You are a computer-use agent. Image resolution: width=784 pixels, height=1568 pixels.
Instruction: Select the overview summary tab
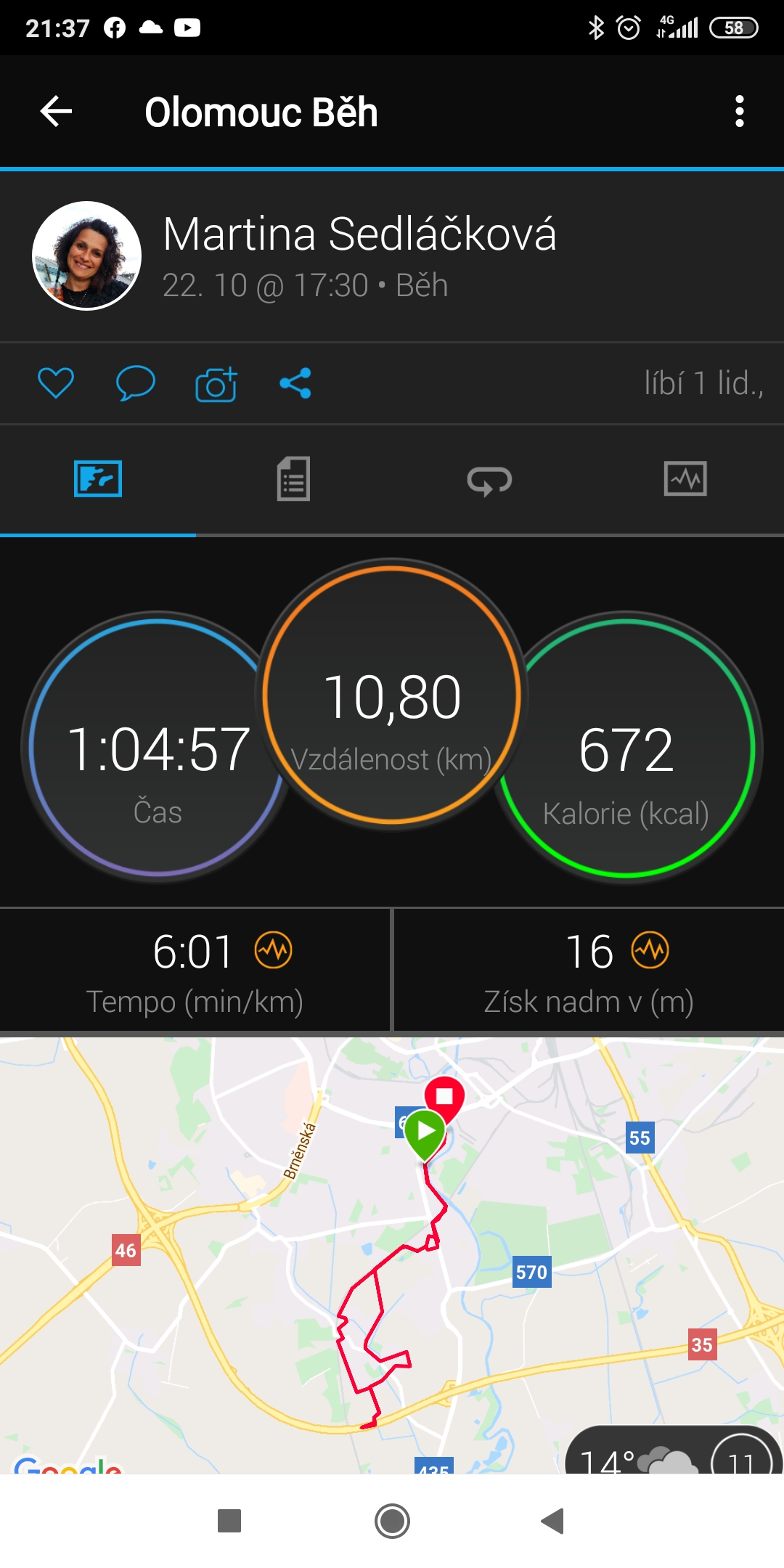98,479
